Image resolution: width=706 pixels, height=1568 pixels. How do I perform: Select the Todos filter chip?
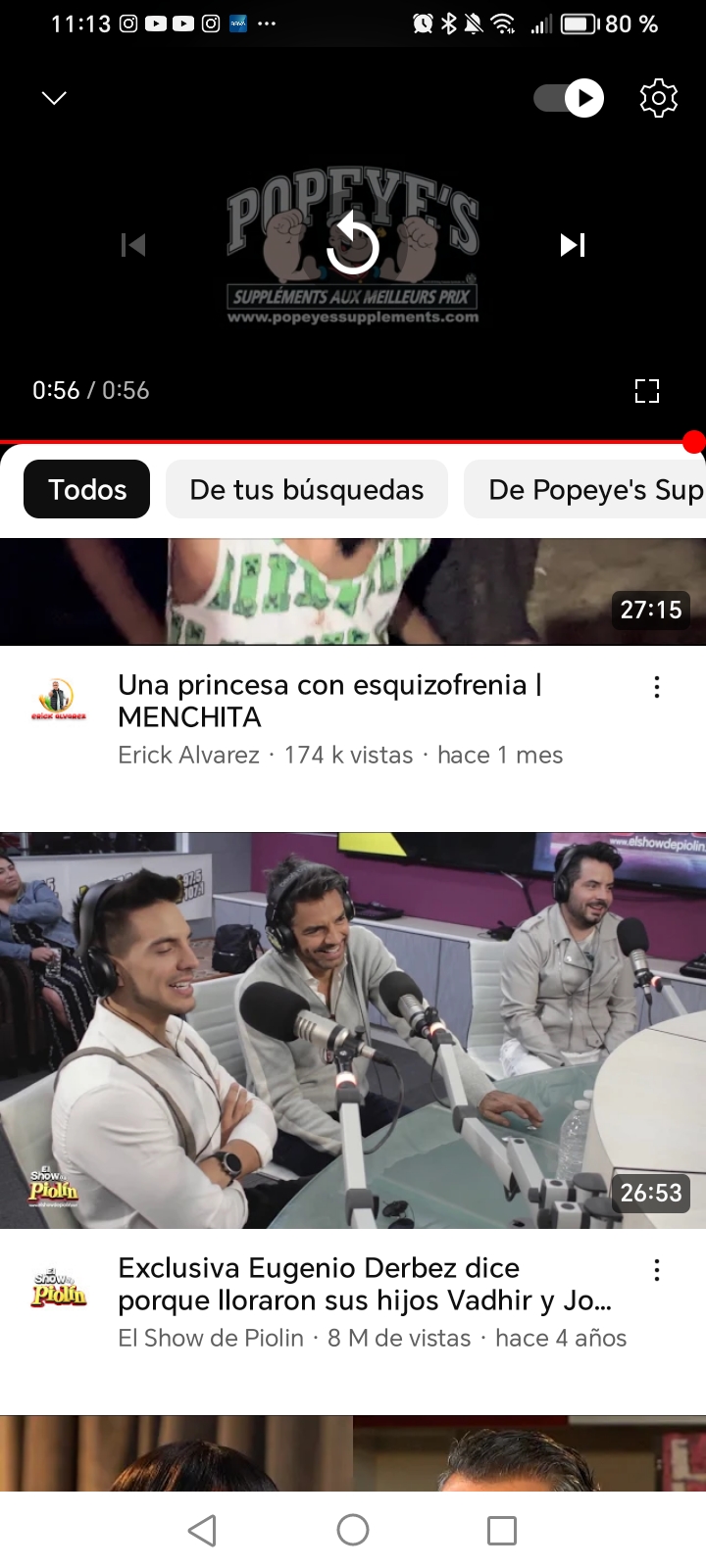87,489
